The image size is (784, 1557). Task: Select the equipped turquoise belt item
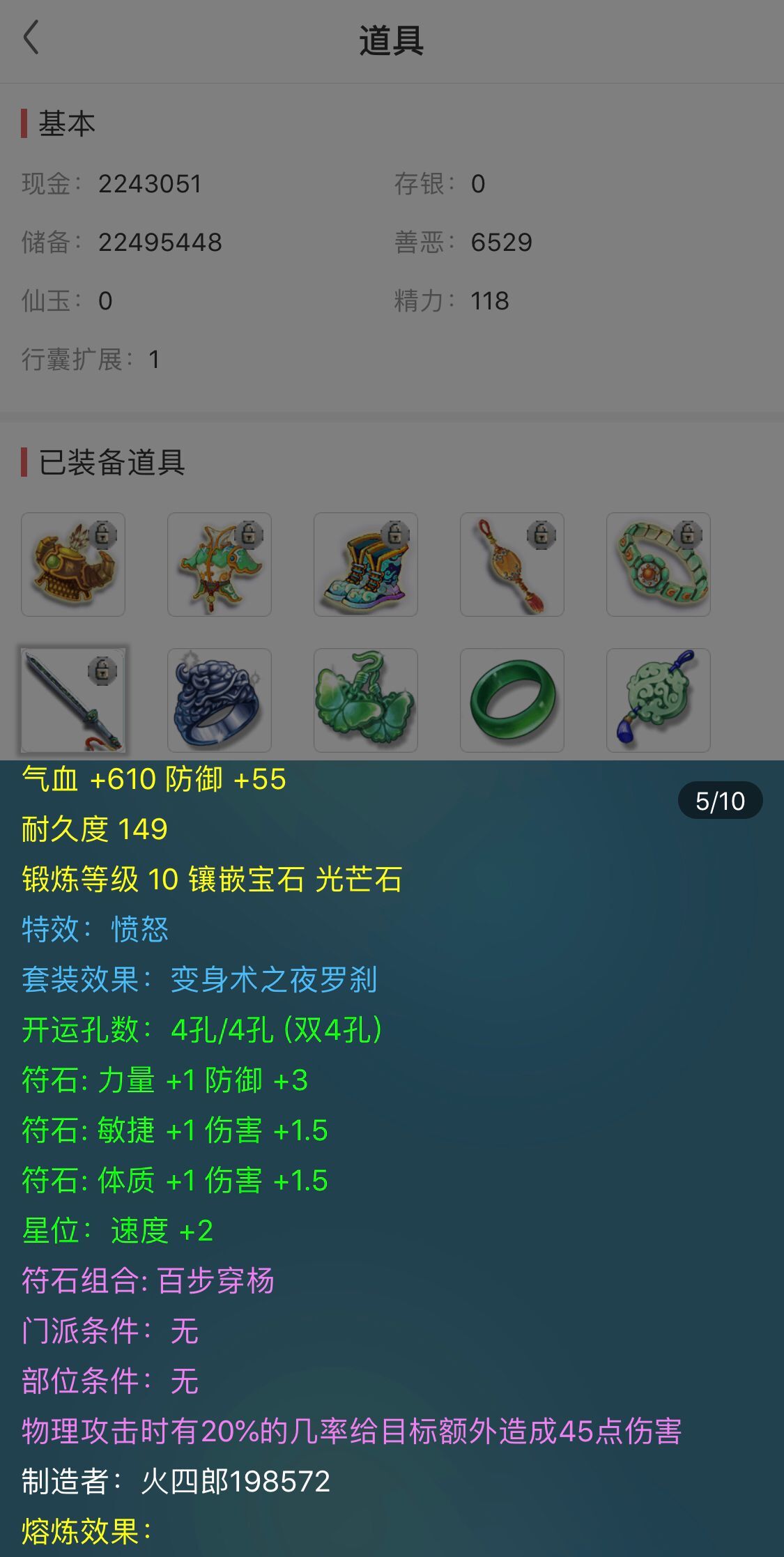click(x=659, y=565)
